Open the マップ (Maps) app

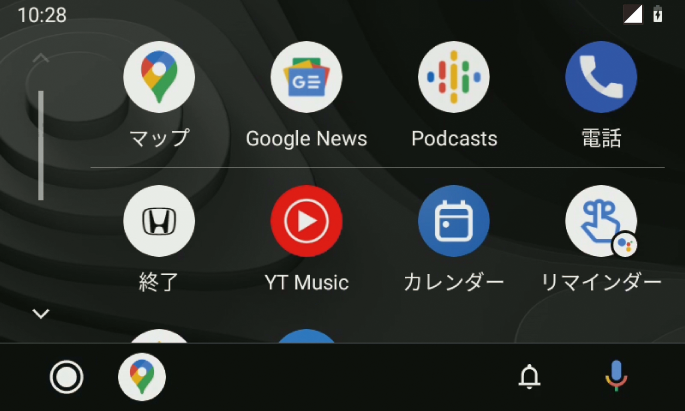(159, 78)
